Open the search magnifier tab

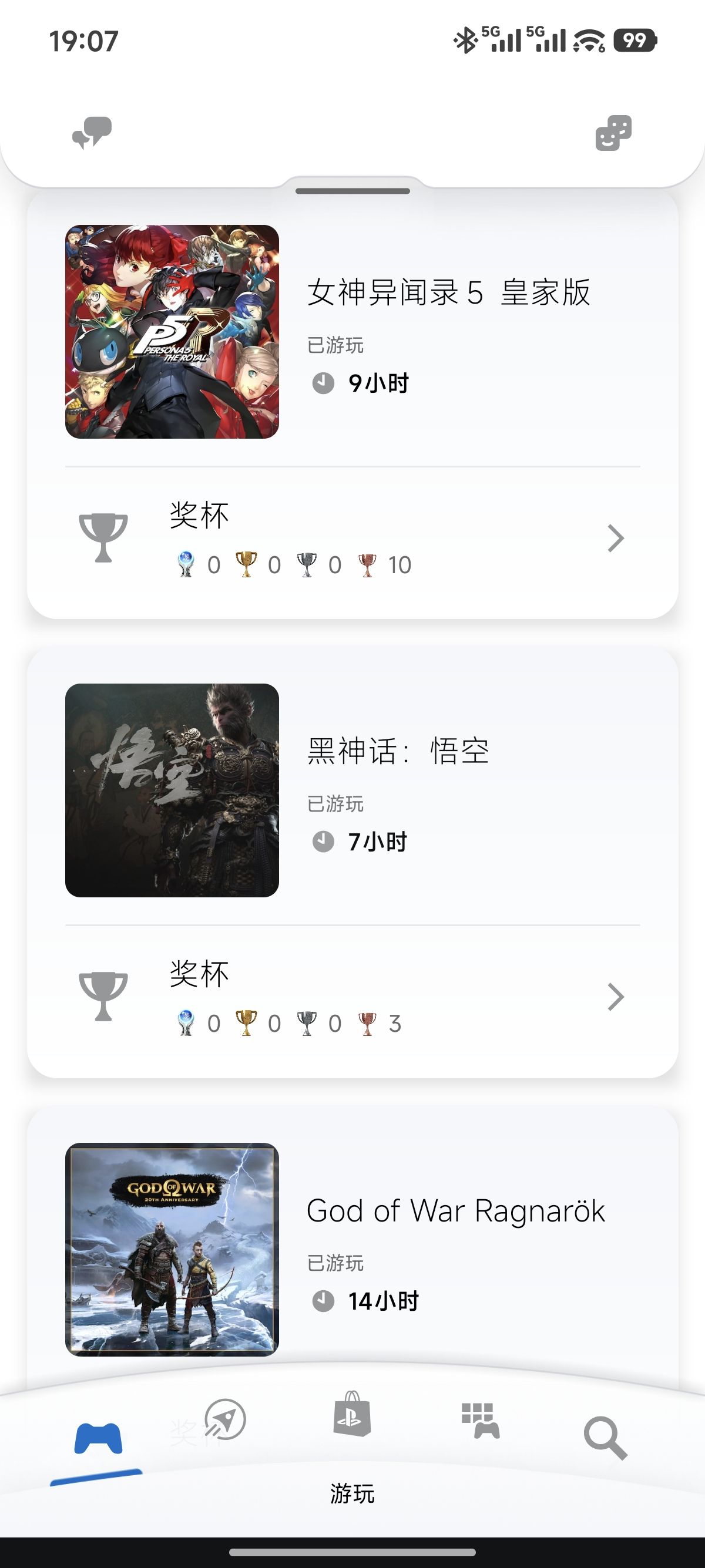pyautogui.click(x=605, y=1438)
